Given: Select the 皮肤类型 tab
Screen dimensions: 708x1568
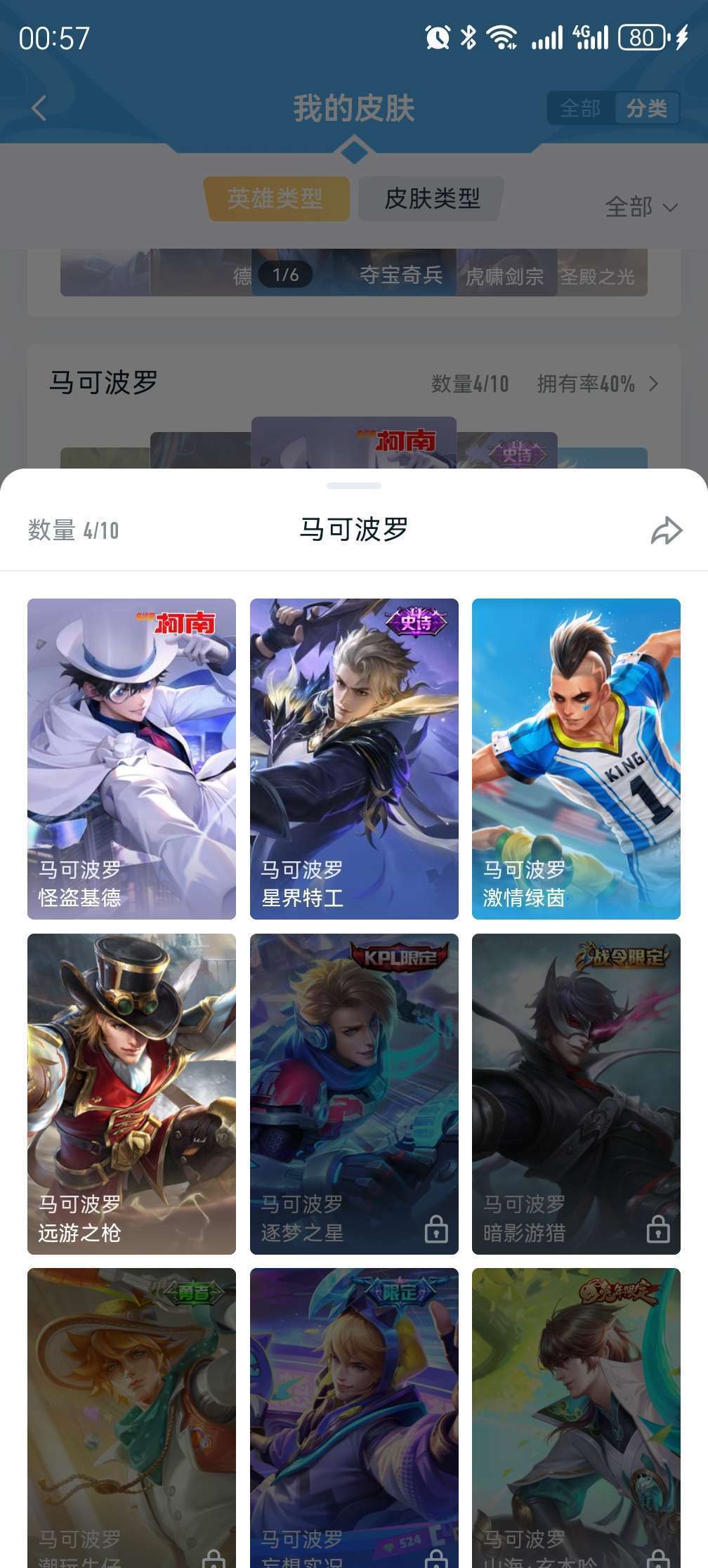Looking at the screenshot, I should [431, 199].
